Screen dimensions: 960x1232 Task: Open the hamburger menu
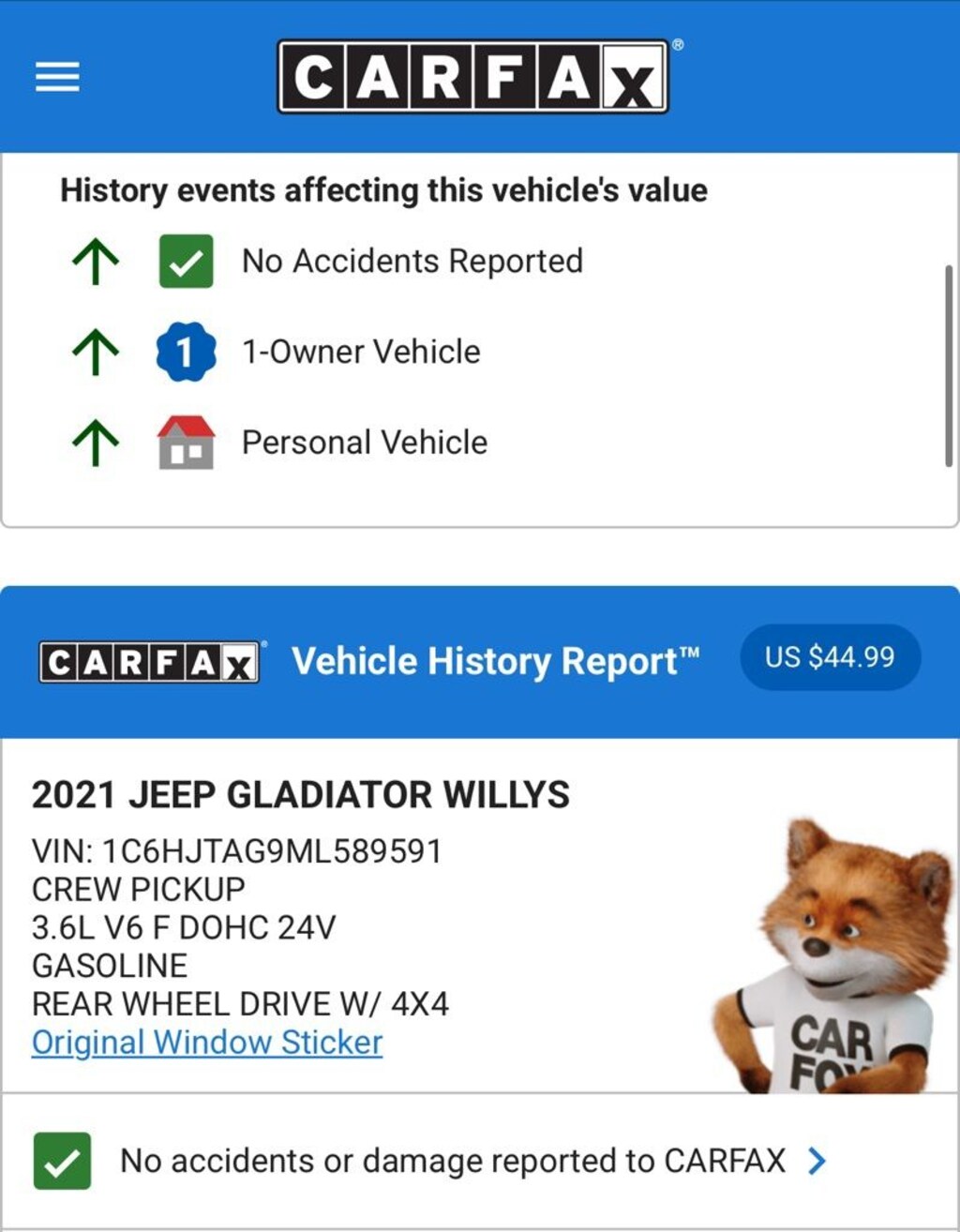coord(57,76)
